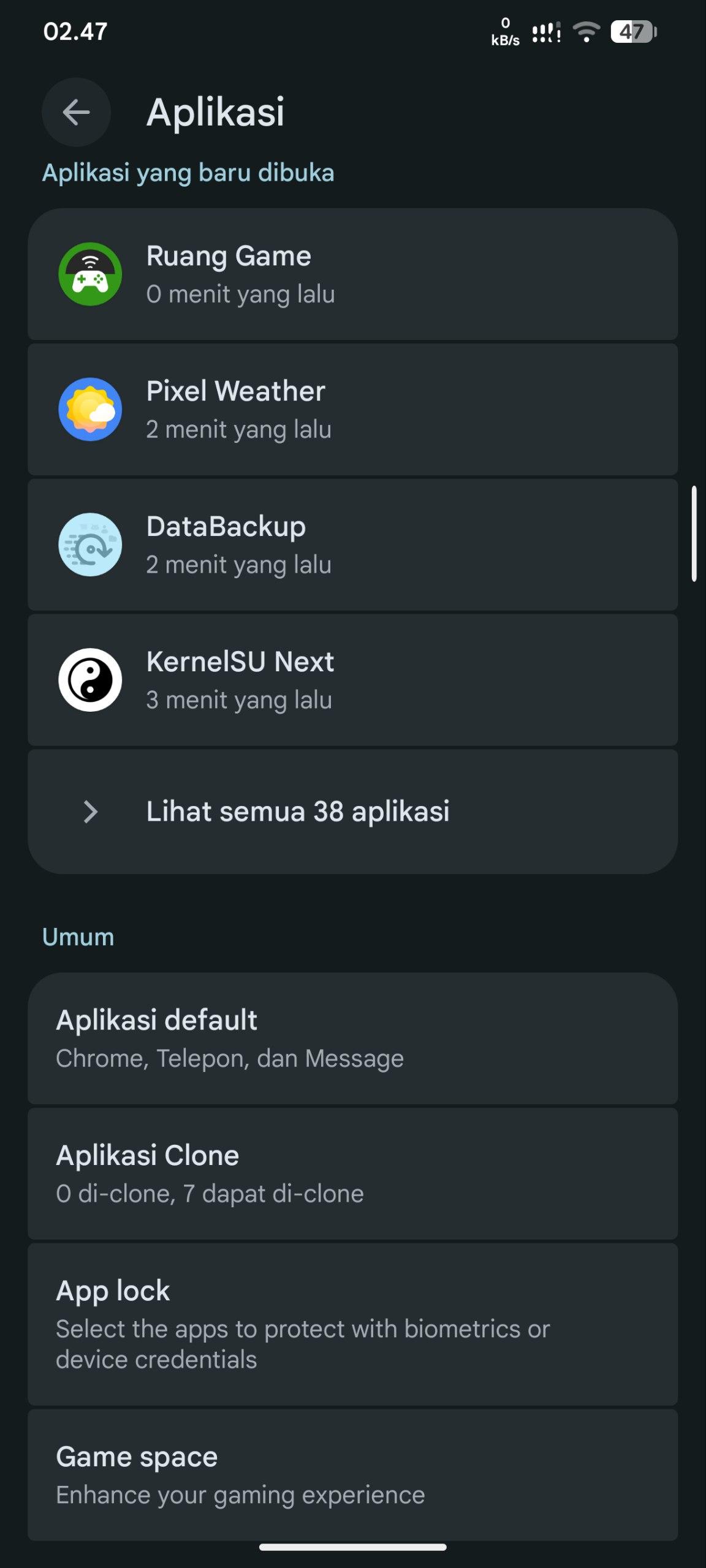Go back from the Aplikasi screen

76,112
